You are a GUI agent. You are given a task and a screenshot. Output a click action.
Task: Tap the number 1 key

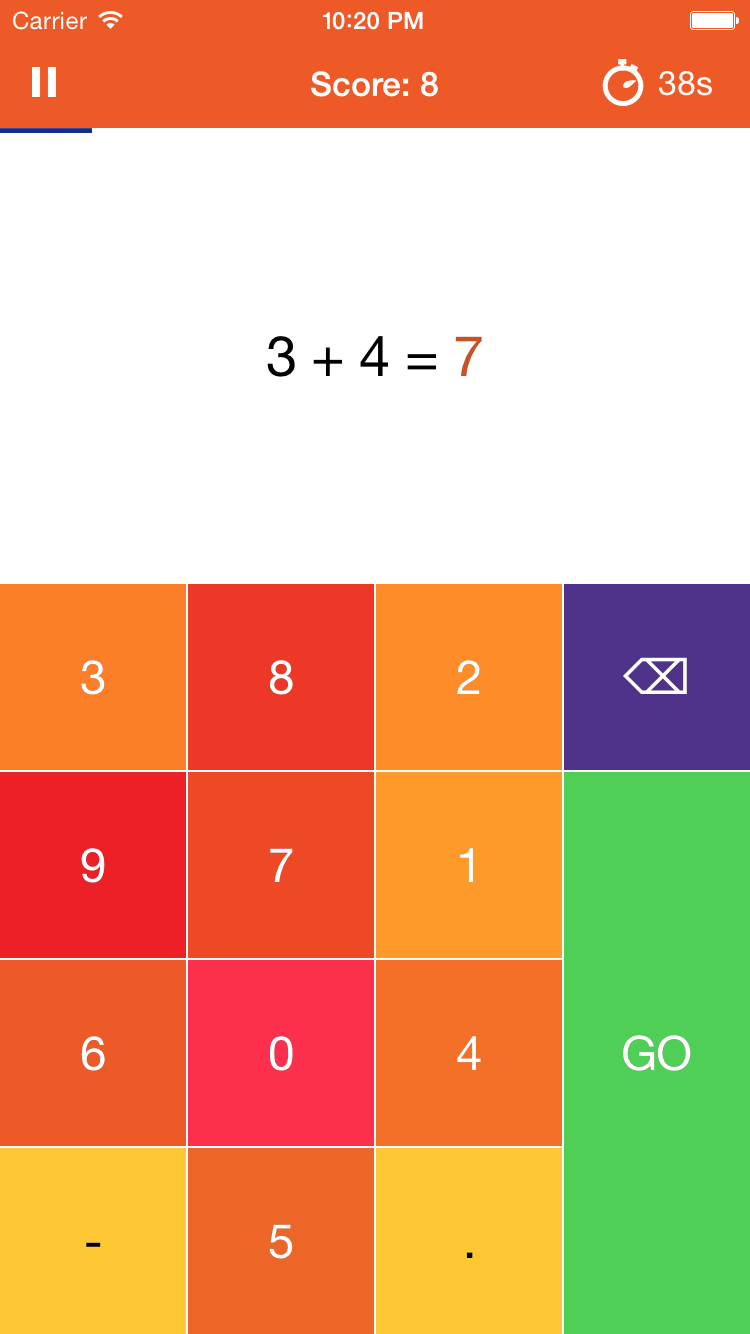pos(469,865)
